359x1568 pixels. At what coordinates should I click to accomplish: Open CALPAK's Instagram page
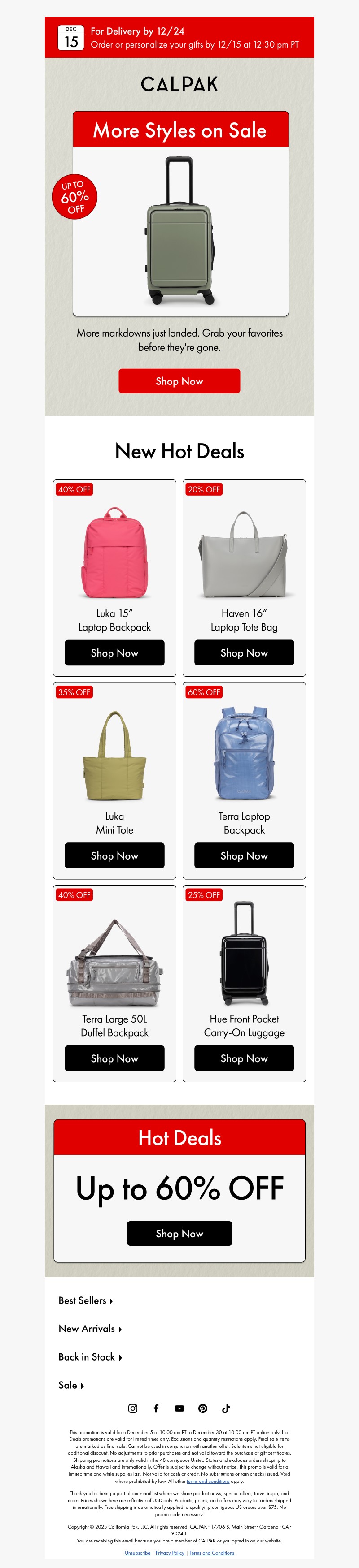(133, 1408)
